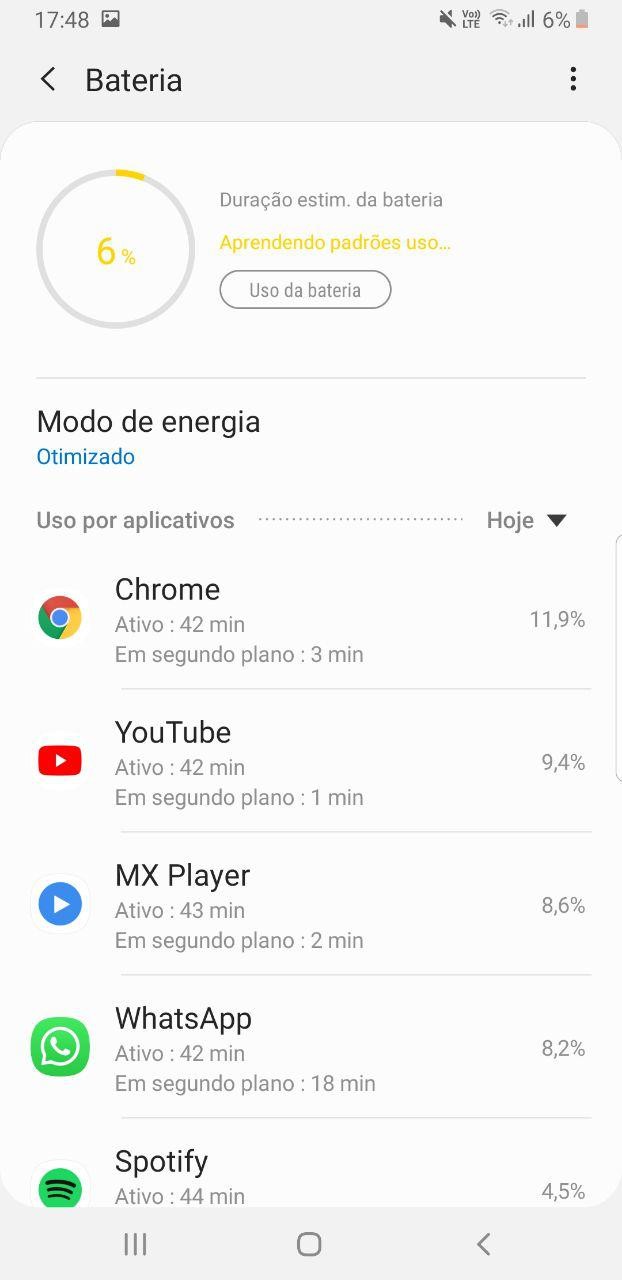Open WhatsApp battery usage details
This screenshot has width=622, height=1280.
[x=310, y=1049]
